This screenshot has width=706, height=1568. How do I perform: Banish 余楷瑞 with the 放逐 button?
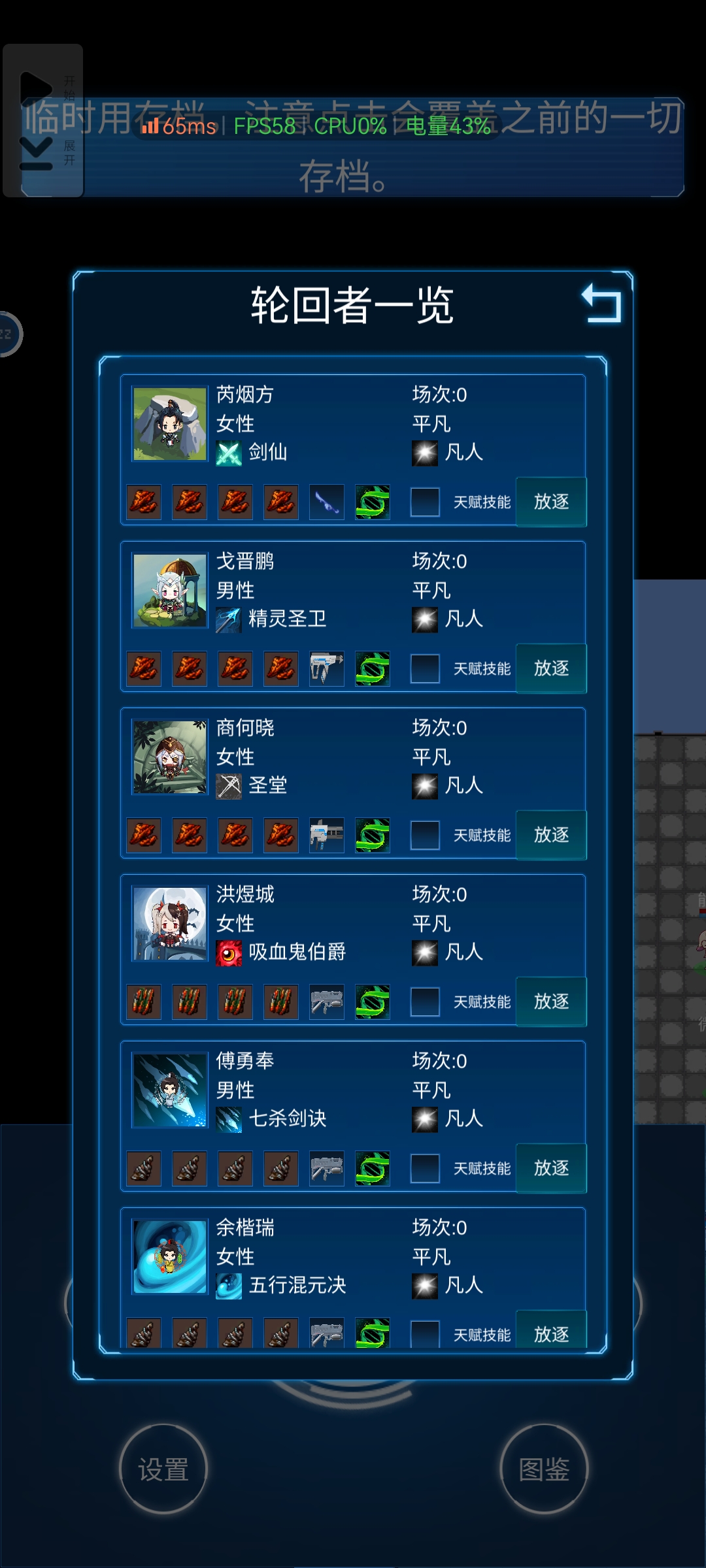(551, 1333)
